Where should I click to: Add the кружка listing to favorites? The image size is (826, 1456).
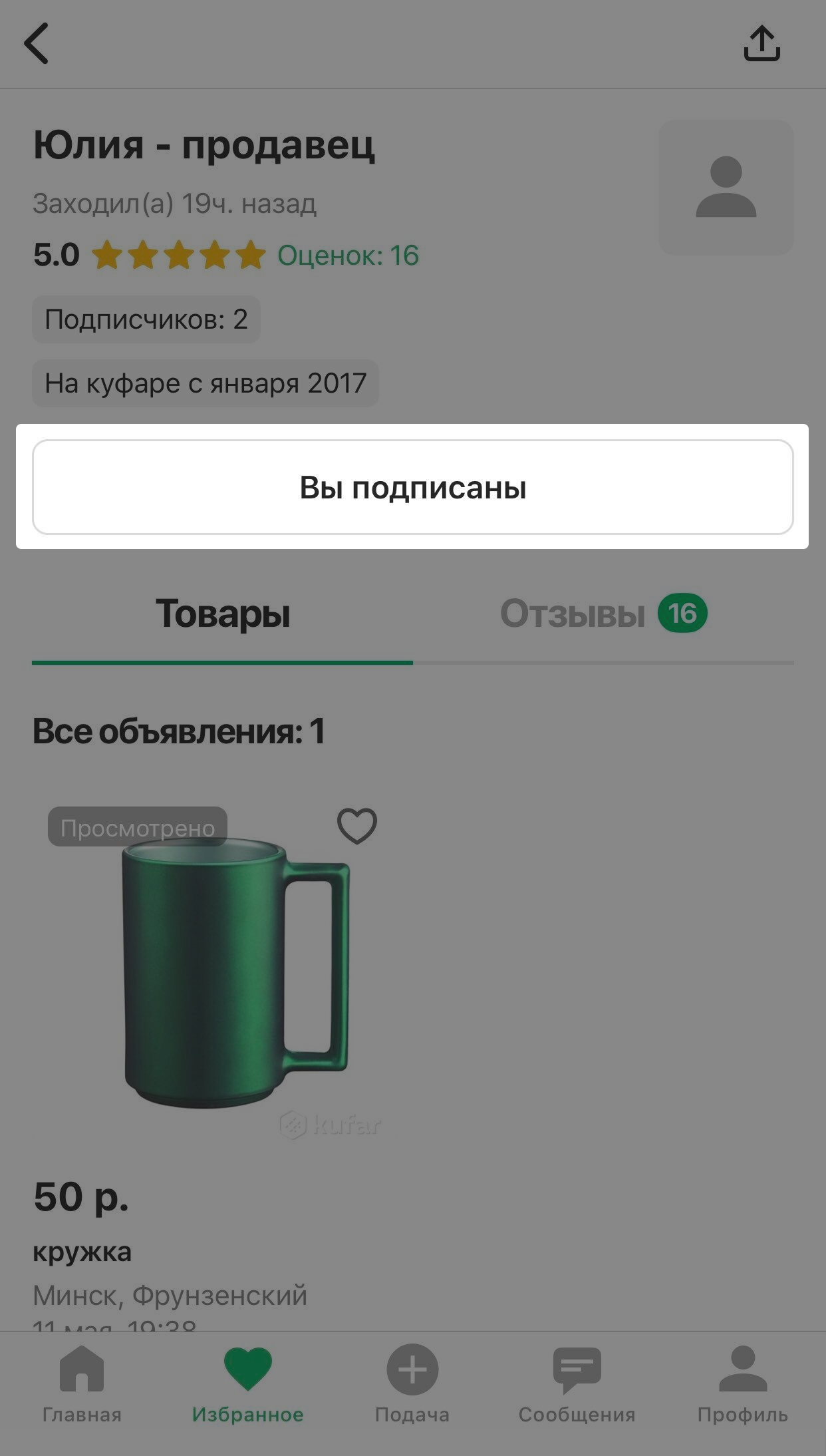coord(357,826)
